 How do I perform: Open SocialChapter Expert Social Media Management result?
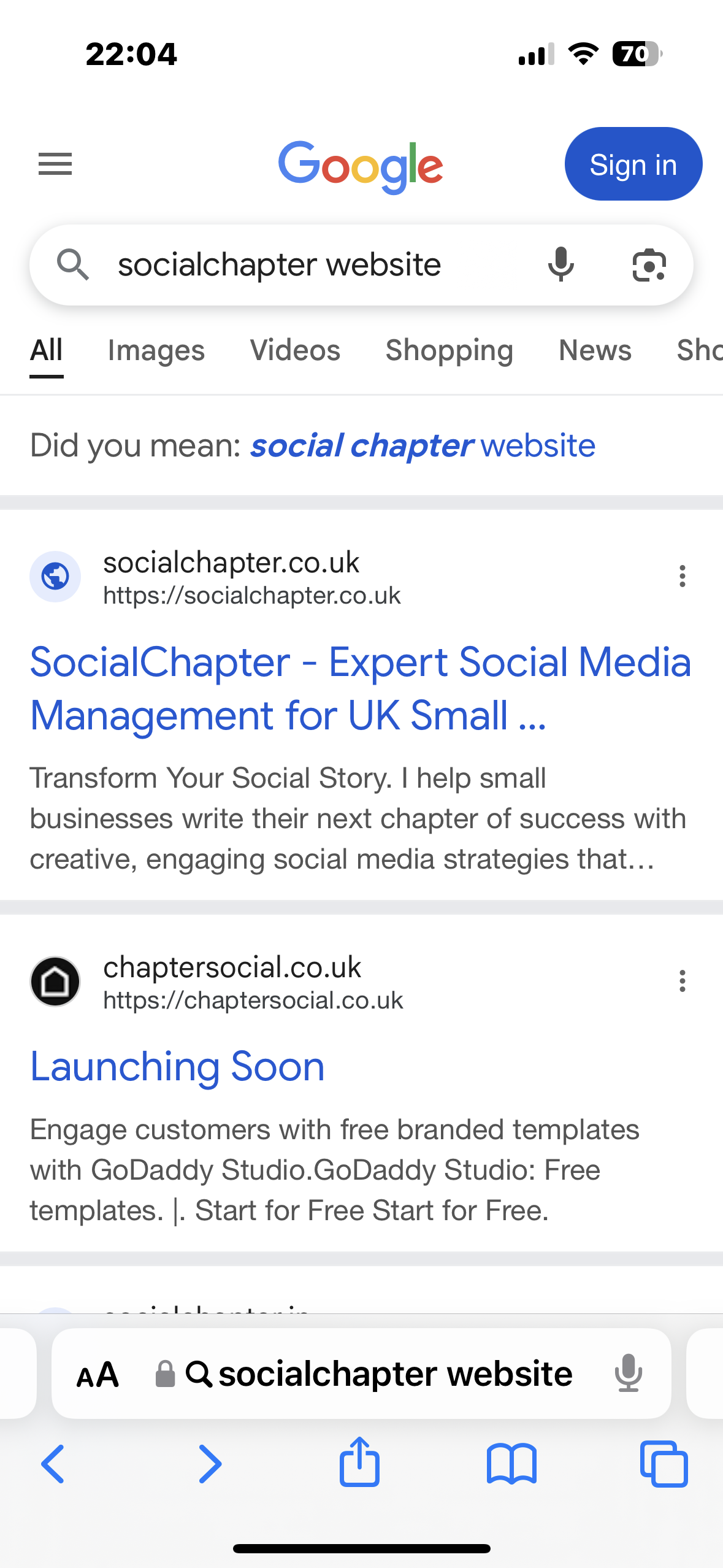coord(361,689)
